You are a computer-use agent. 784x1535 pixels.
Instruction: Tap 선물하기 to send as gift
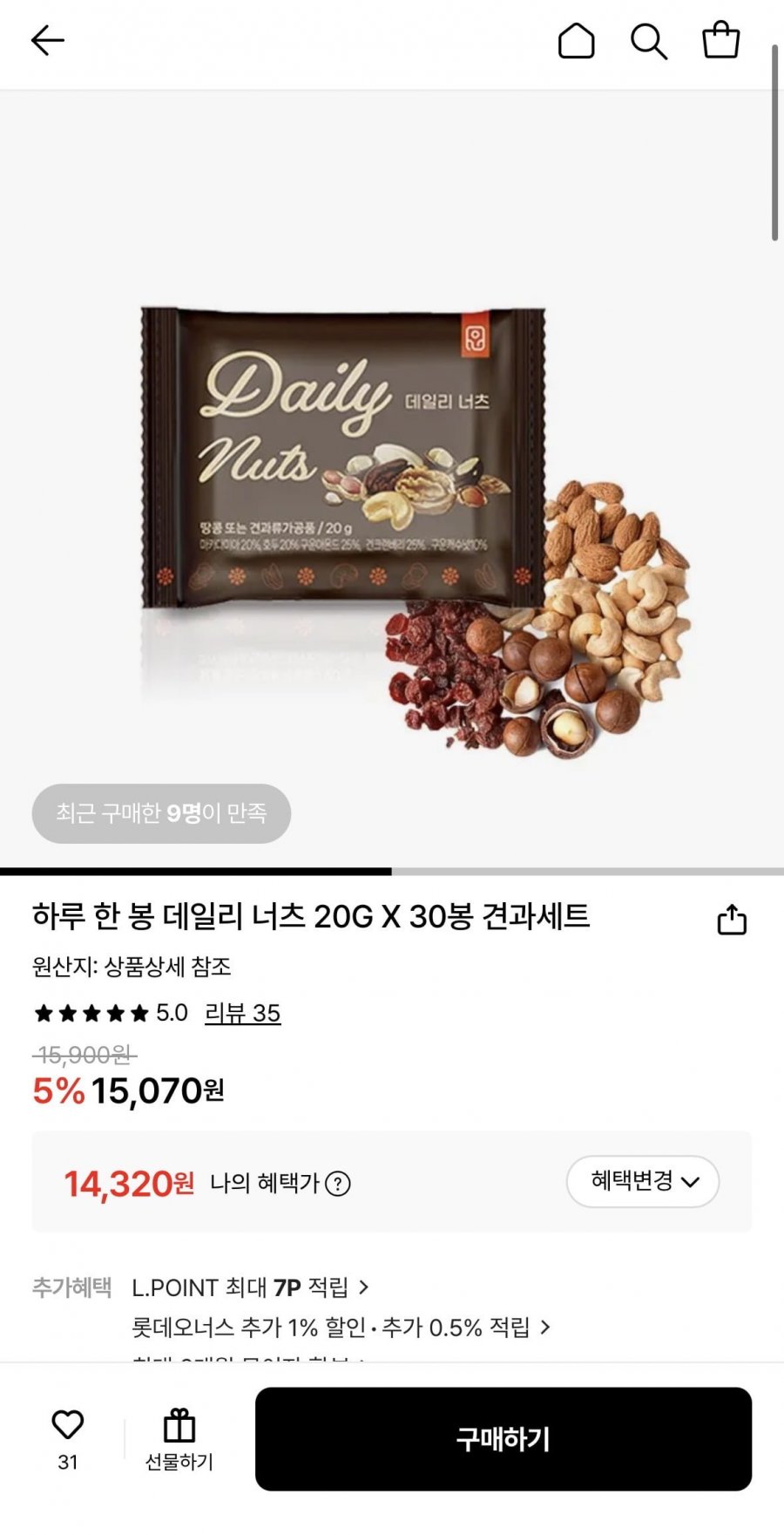click(x=179, y=1440)
